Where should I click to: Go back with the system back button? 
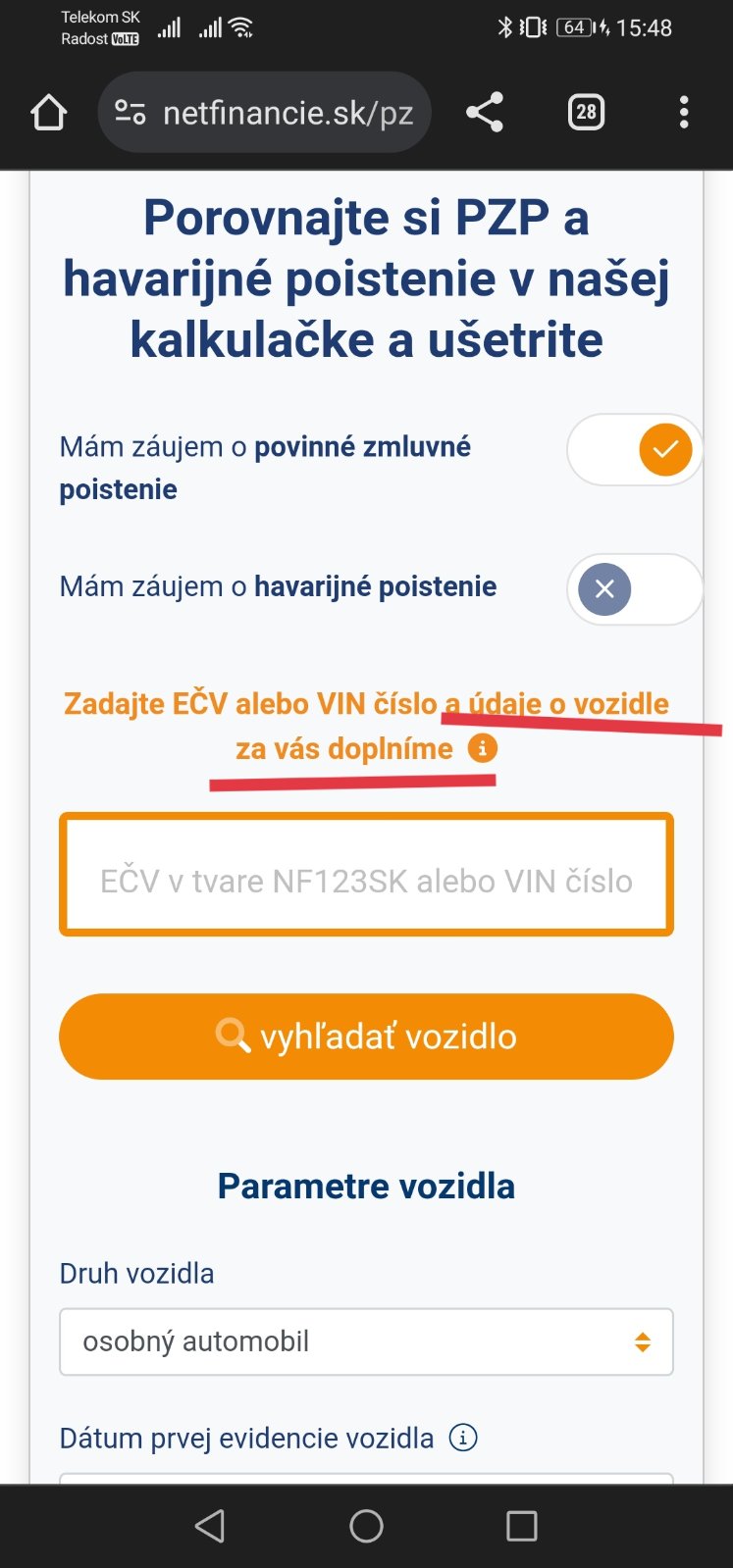pyautogui.click(x=210, y=1526)
